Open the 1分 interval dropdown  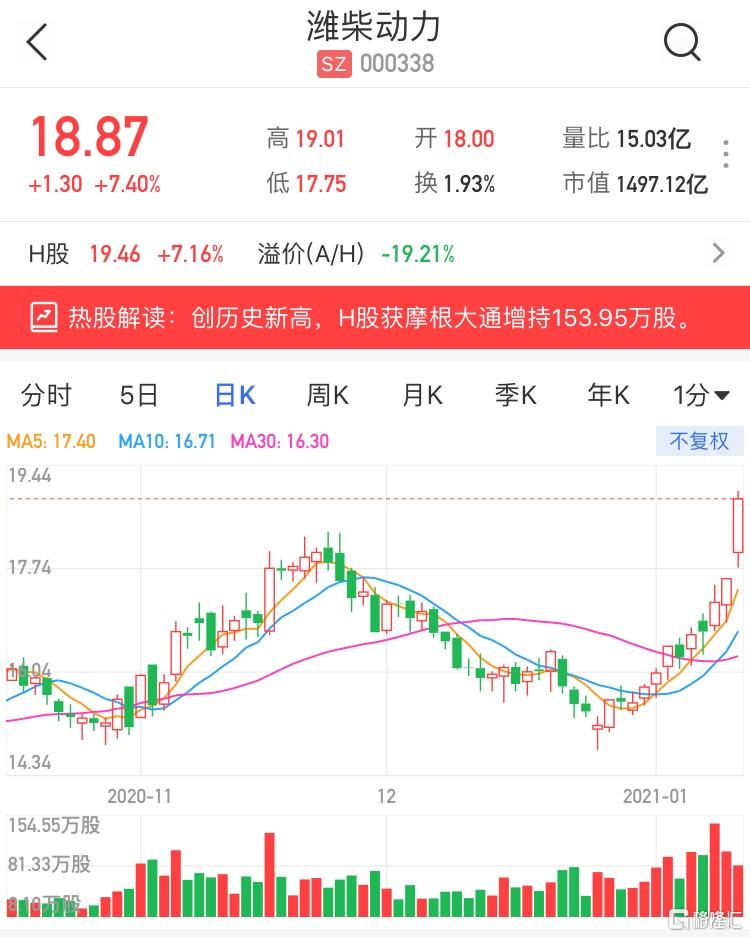point(701,395)
